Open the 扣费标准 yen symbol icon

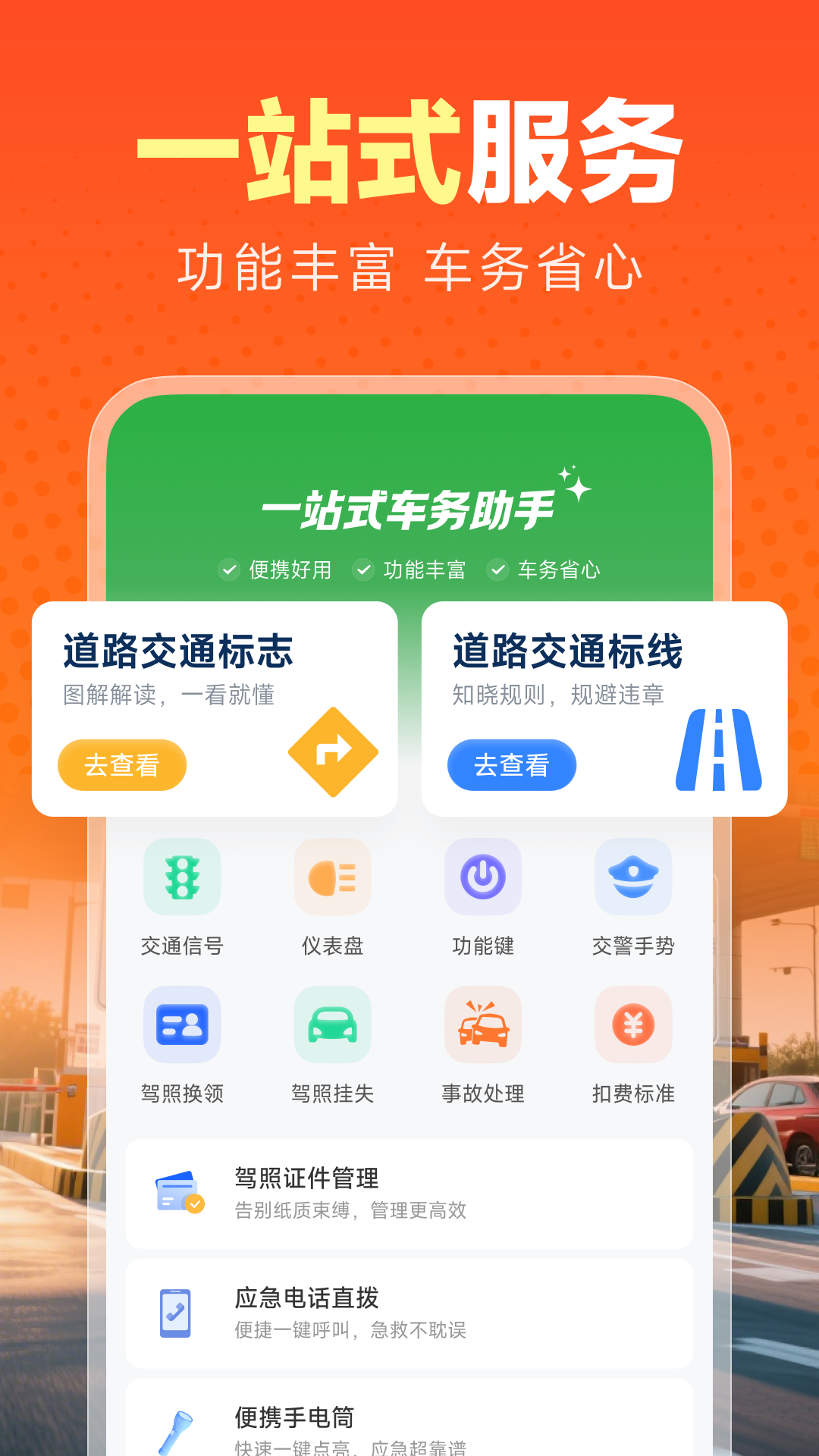[633, 1025]
